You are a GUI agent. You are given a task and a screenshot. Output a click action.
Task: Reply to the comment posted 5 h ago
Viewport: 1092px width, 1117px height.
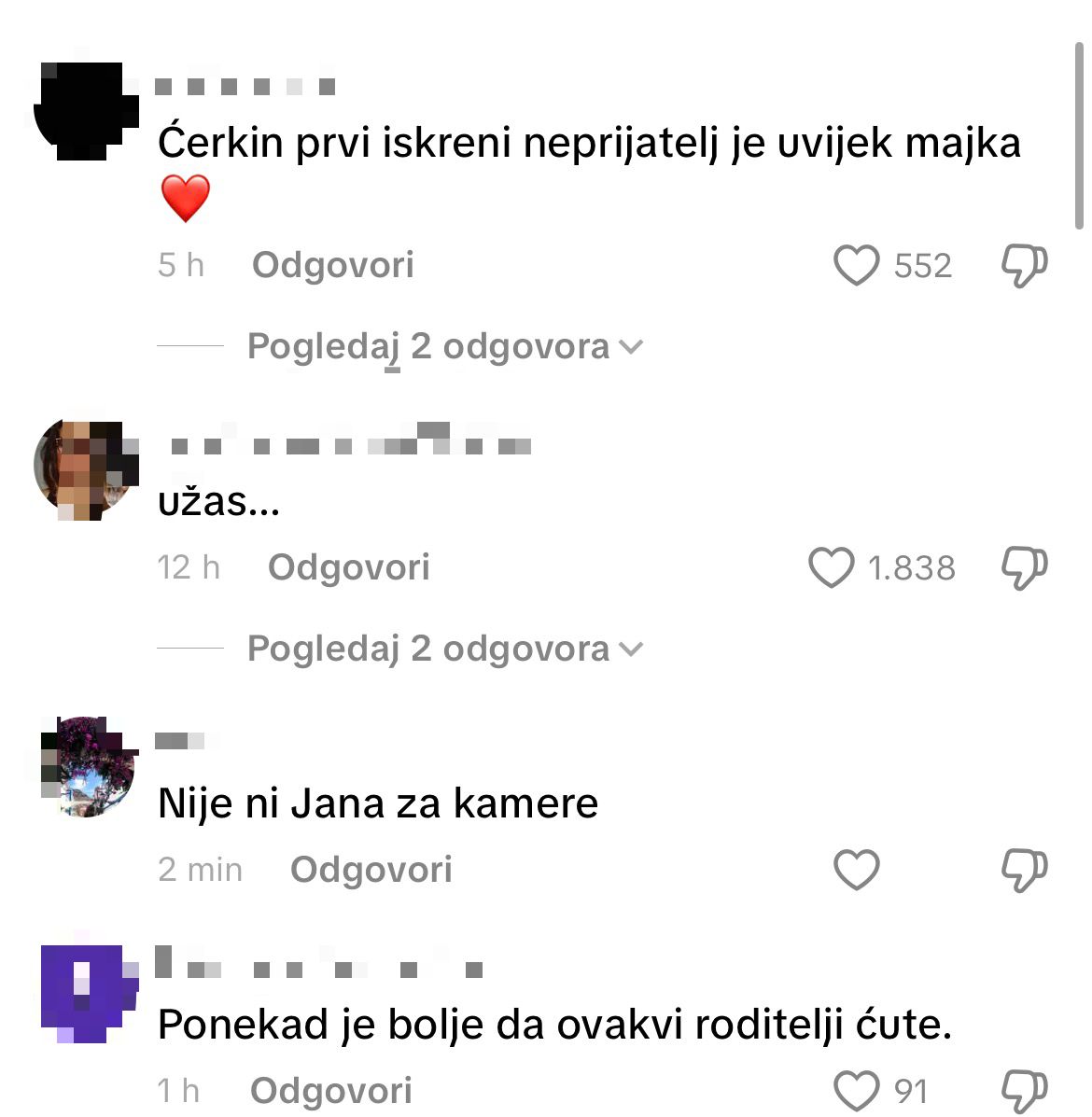[332, 266]
